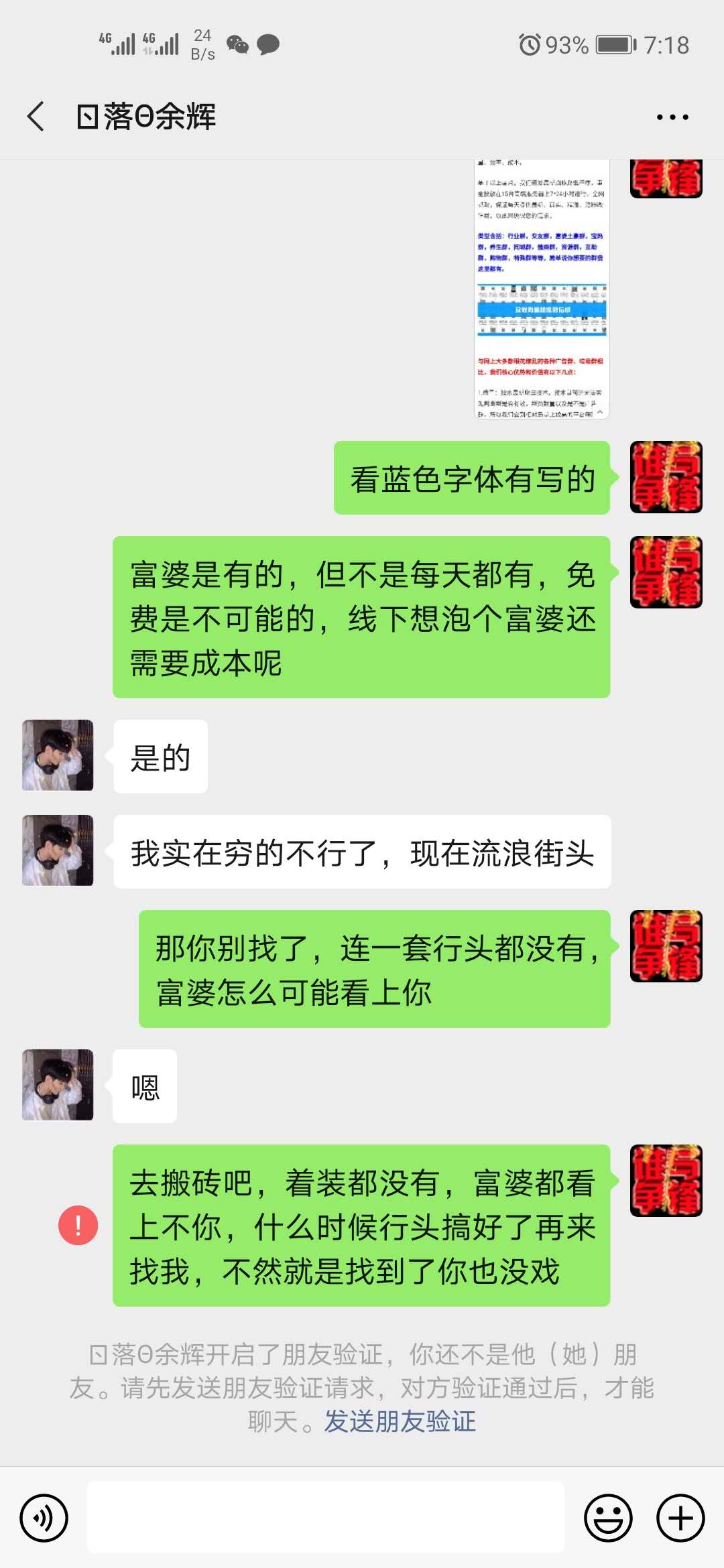Open my avatar beside 看蓝色字体有写的
Screen dimensions: 724x1568
[x=666, y=477]
